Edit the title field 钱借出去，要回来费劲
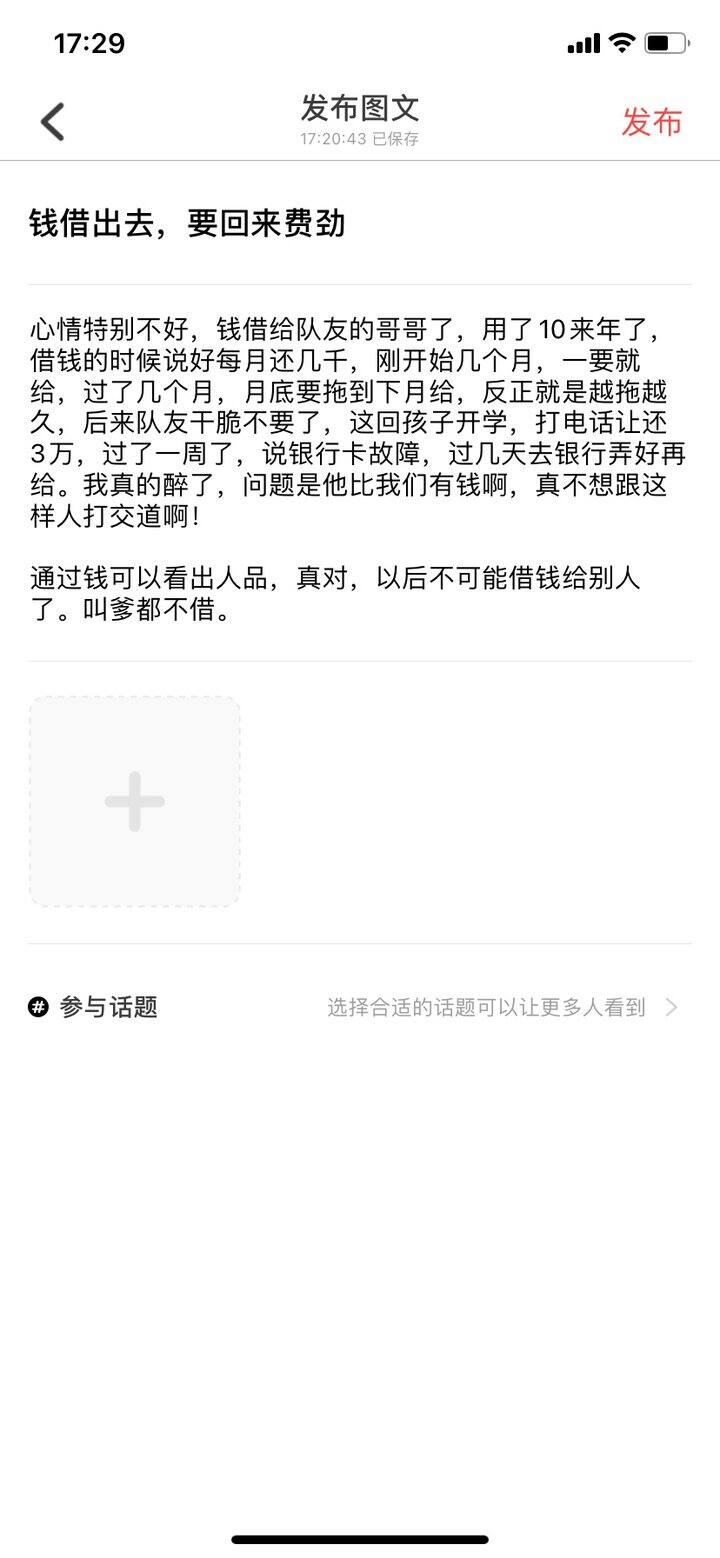 point(360,223)
